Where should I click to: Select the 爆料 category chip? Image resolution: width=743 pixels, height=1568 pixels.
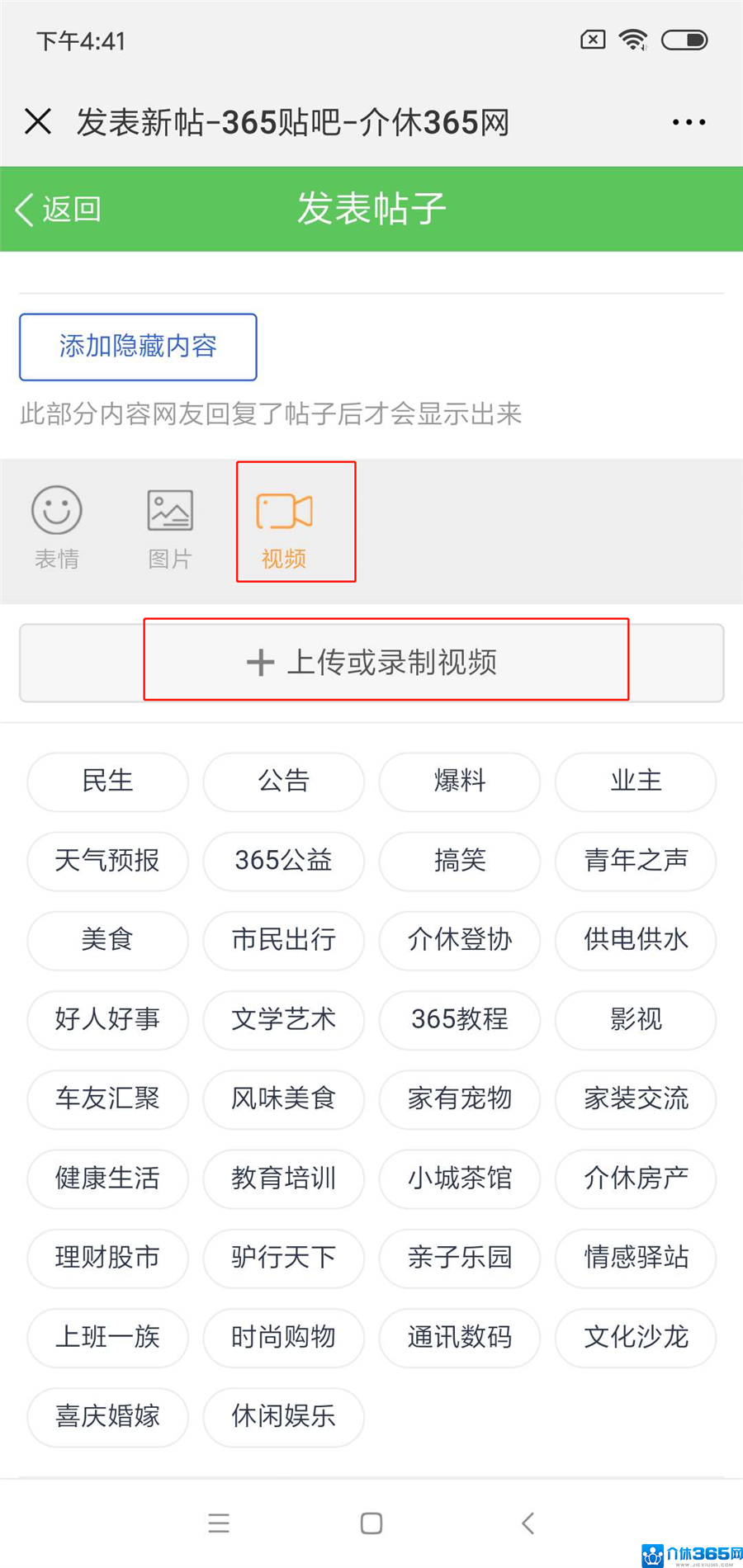point(460,781)
